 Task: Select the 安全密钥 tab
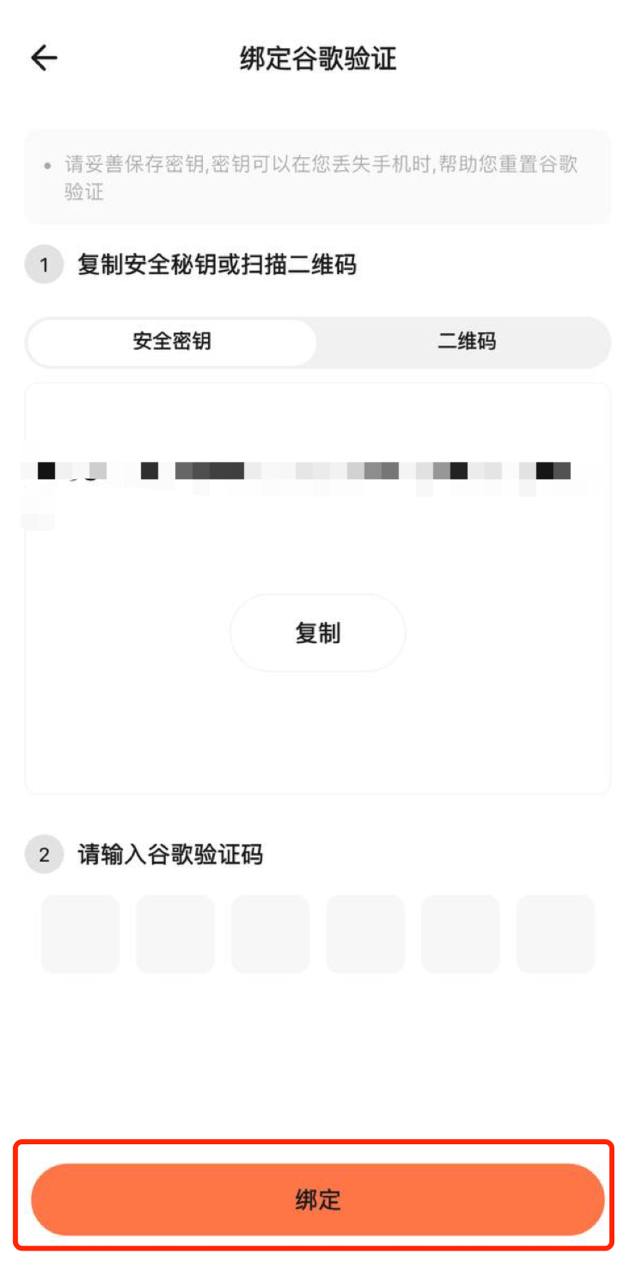click(x=172, y=342)
